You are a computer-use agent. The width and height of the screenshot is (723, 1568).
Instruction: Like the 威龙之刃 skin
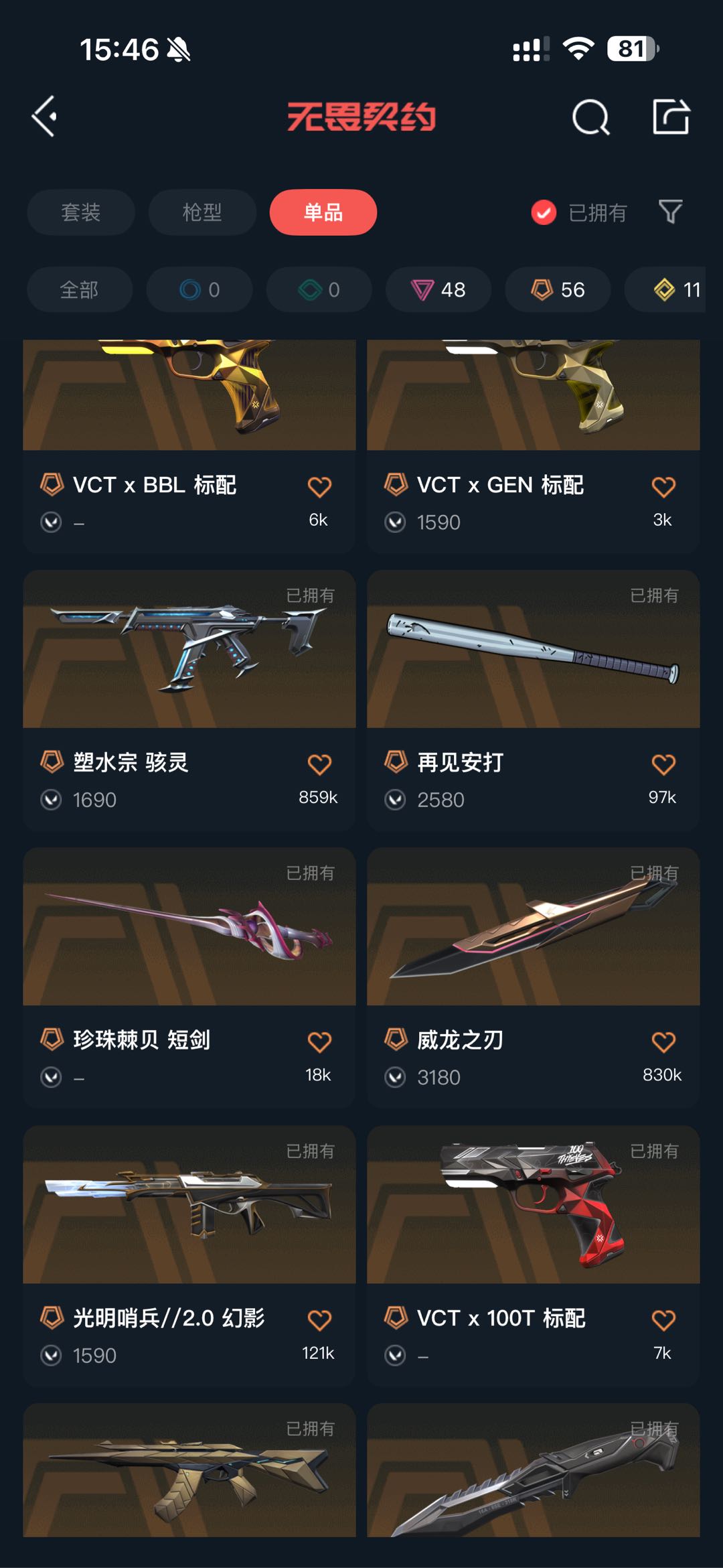(663, 1042)
